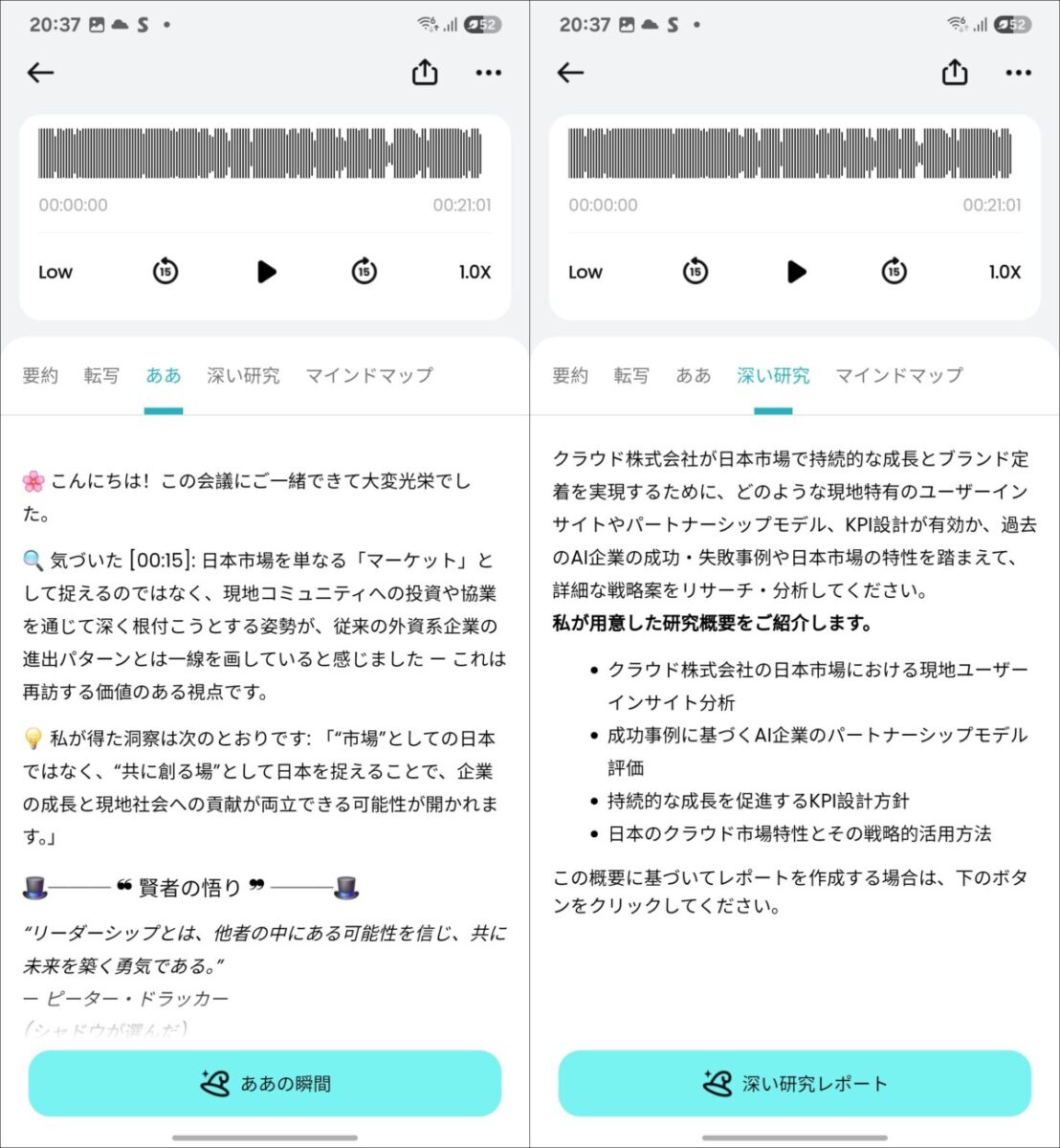Open 転写 tab on the 深い研究 screen
The image size is (1060, 1148).
click(x=630, y=376)
